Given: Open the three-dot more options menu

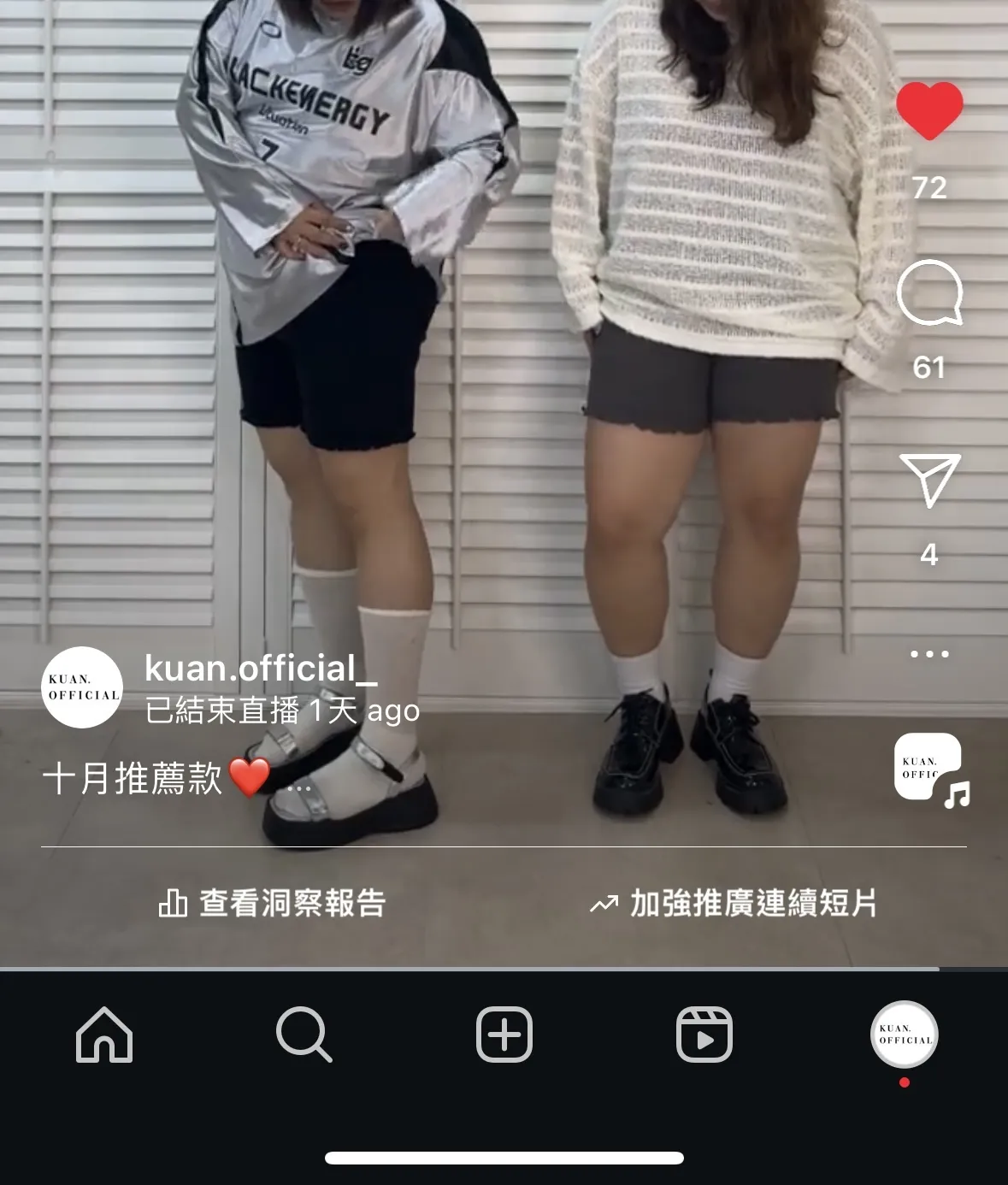Looking at the screenshot, I should 929,654.
